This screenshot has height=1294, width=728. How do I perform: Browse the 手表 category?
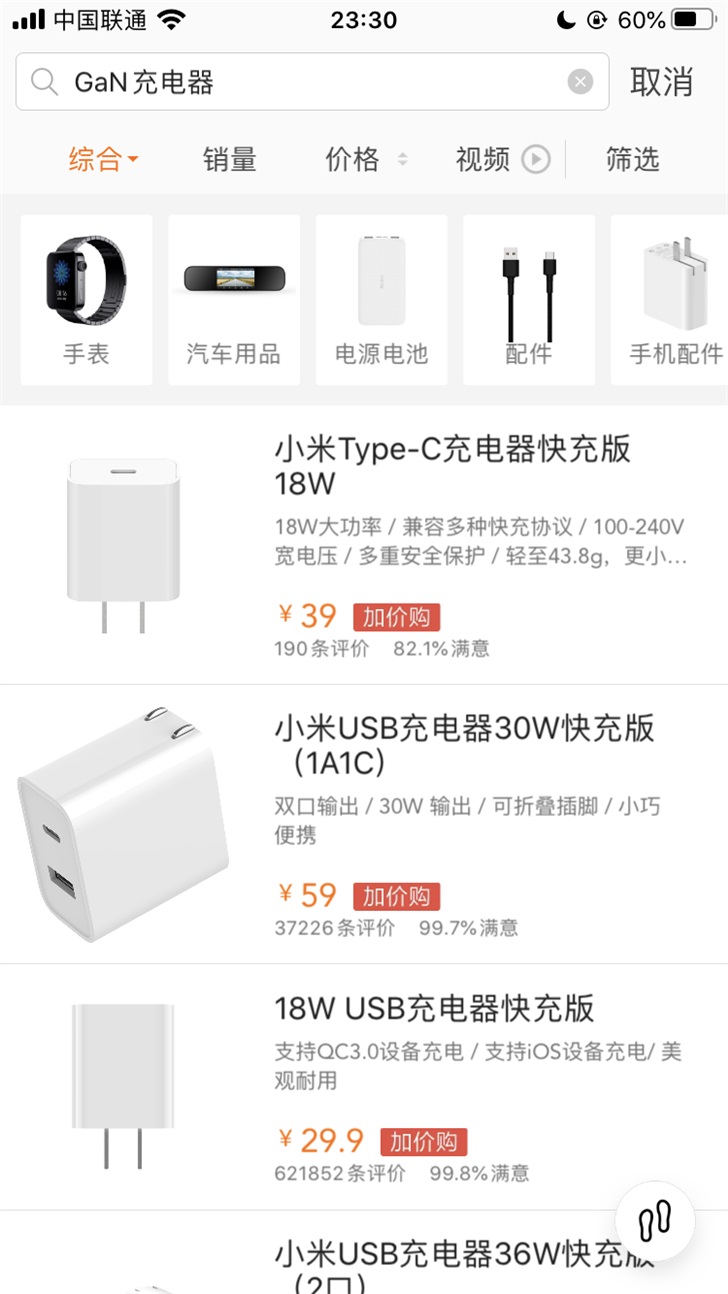[x=86, y=299]
